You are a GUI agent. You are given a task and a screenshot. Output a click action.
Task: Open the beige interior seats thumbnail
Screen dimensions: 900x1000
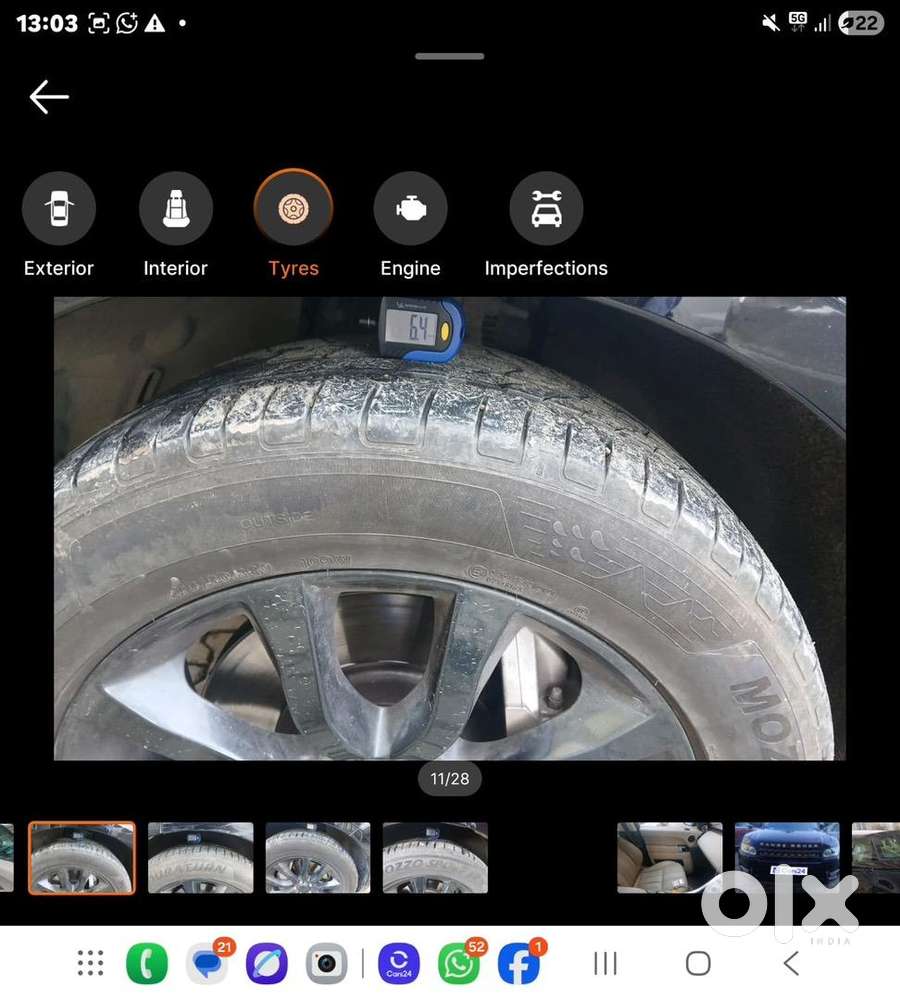tap(669, 857)
